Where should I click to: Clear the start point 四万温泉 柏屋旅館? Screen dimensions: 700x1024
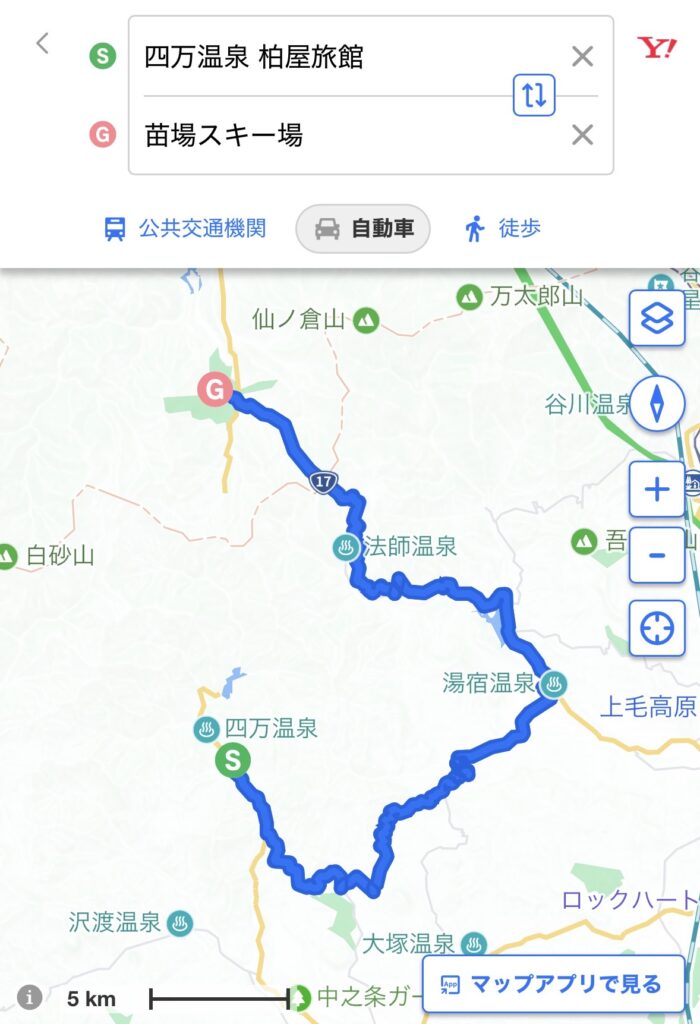582,57
